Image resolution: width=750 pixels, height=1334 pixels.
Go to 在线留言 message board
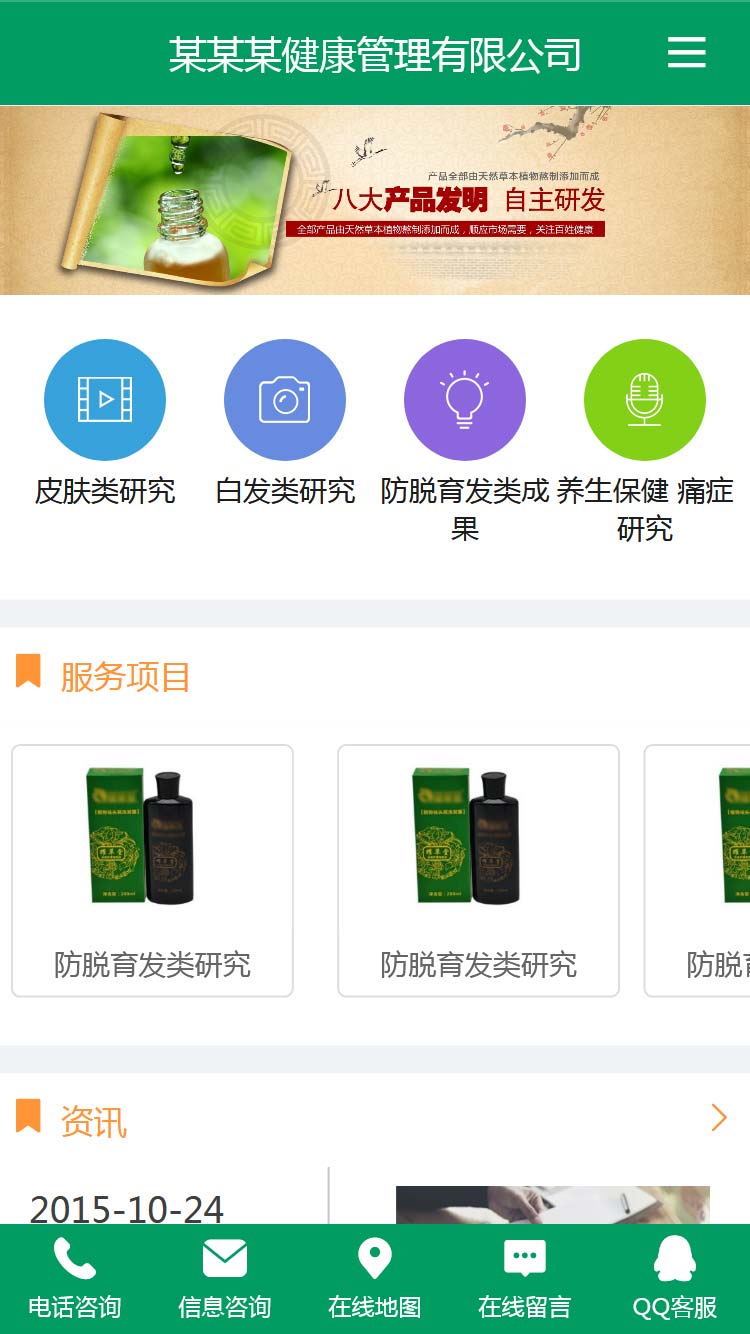coord(525,1278)
